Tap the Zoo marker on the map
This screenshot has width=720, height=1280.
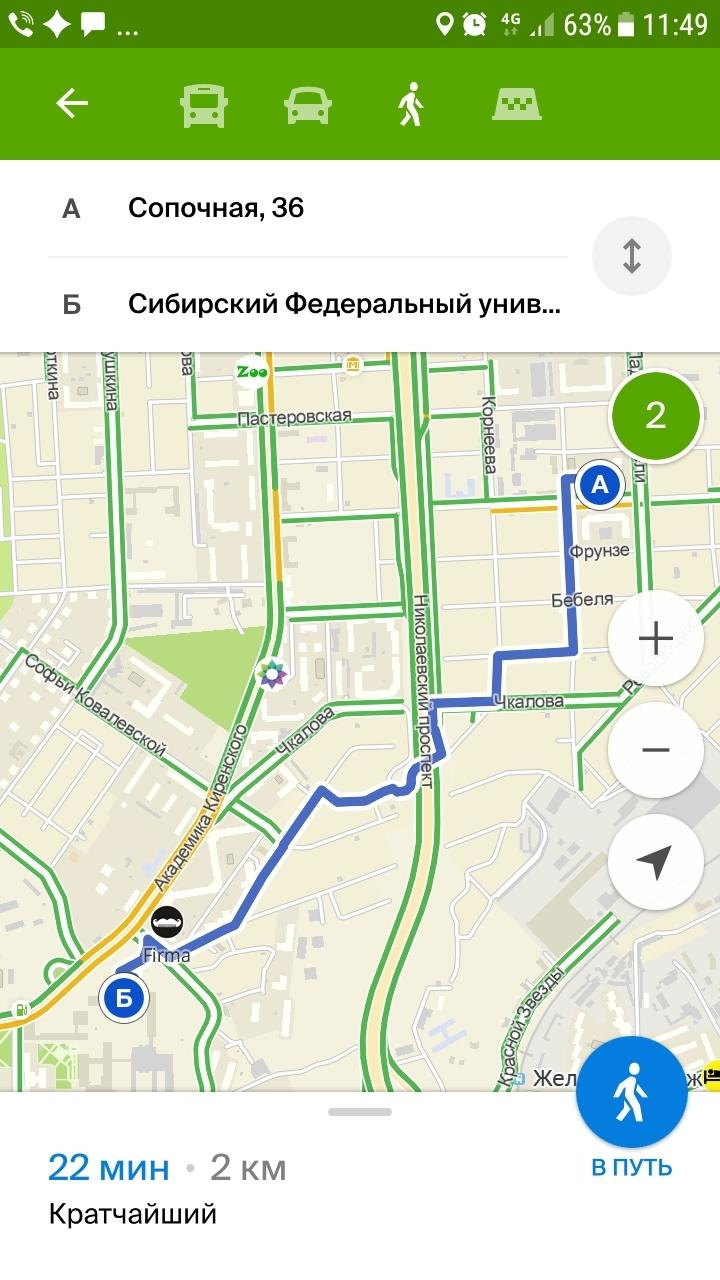click(x=251, y=371)
